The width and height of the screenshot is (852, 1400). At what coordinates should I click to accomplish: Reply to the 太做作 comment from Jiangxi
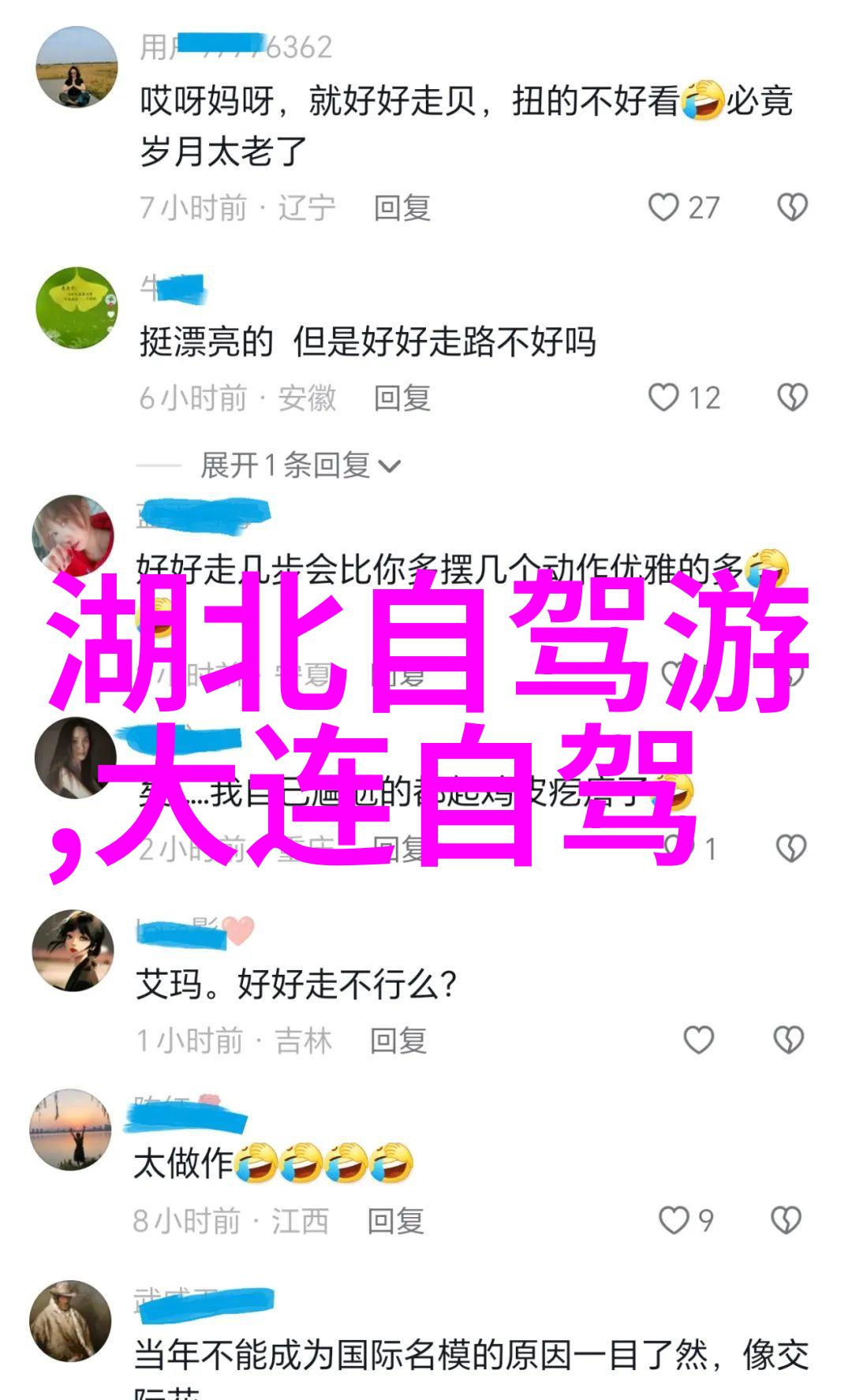pos(395,1221)
